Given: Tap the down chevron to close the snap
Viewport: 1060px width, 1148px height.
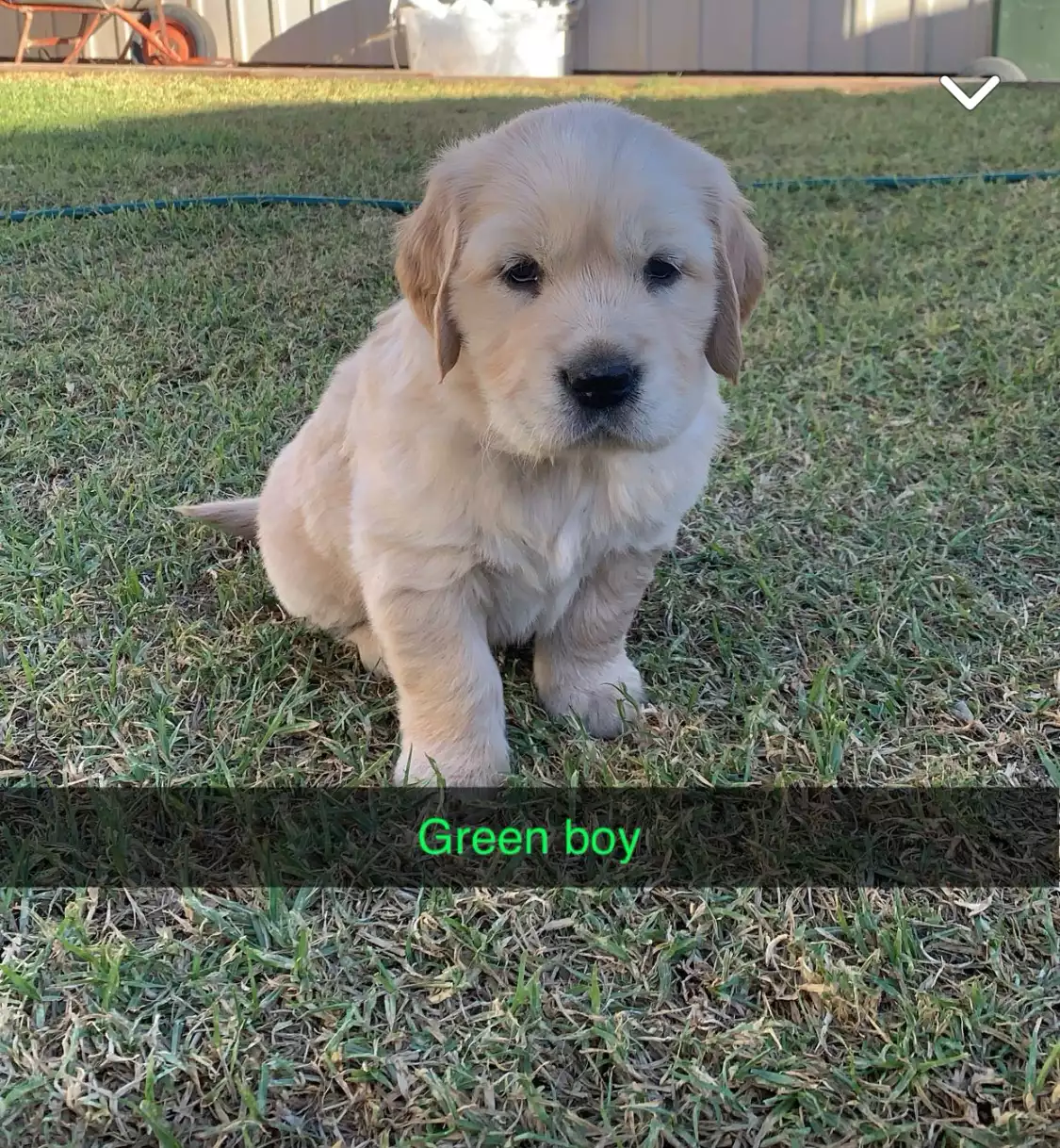Looking at the screenshot, I should click(969, 92).
